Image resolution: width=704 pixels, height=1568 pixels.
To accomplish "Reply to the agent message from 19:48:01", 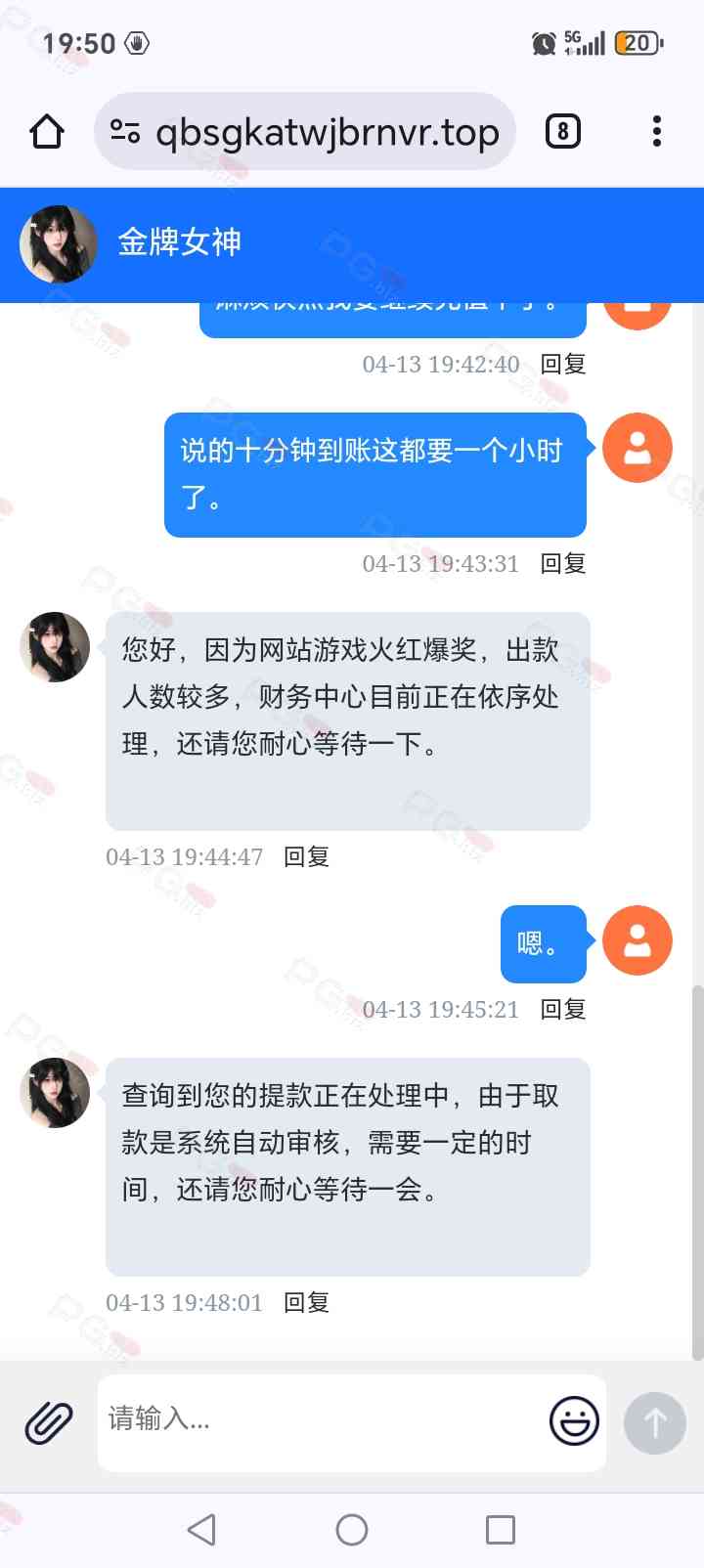I will click(306, 1303).
